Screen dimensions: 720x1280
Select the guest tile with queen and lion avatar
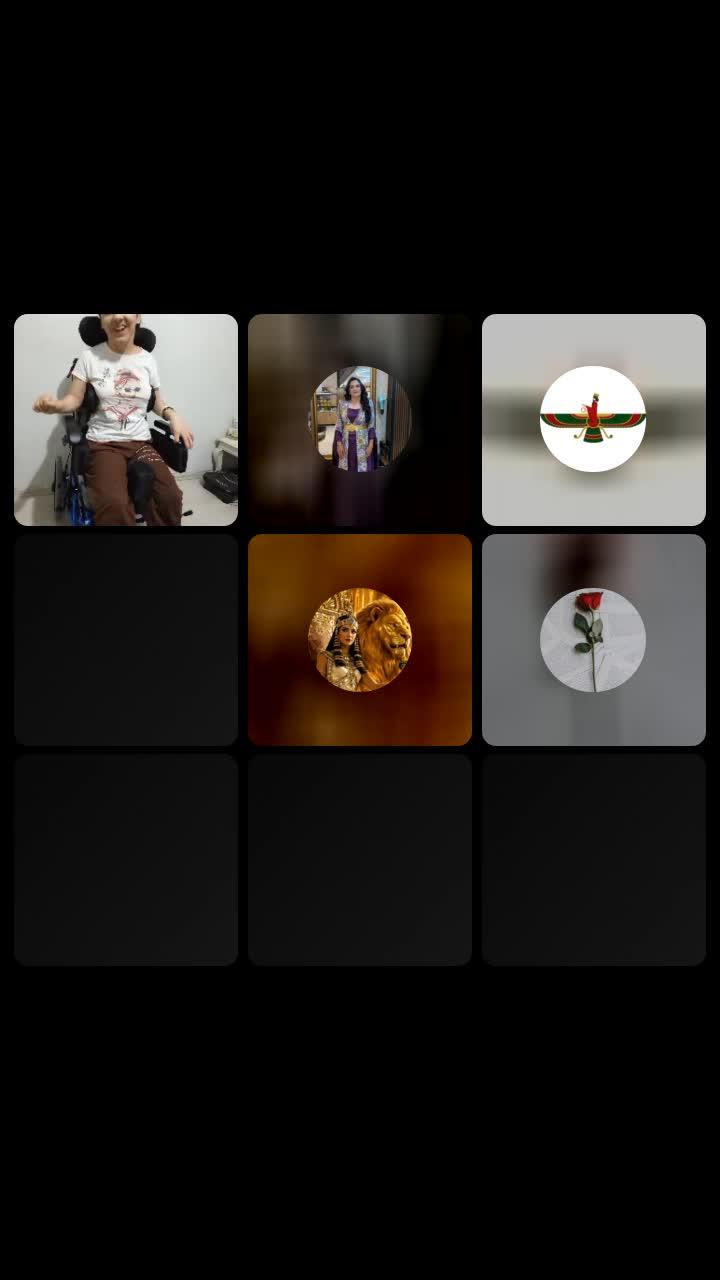[360, 640]
